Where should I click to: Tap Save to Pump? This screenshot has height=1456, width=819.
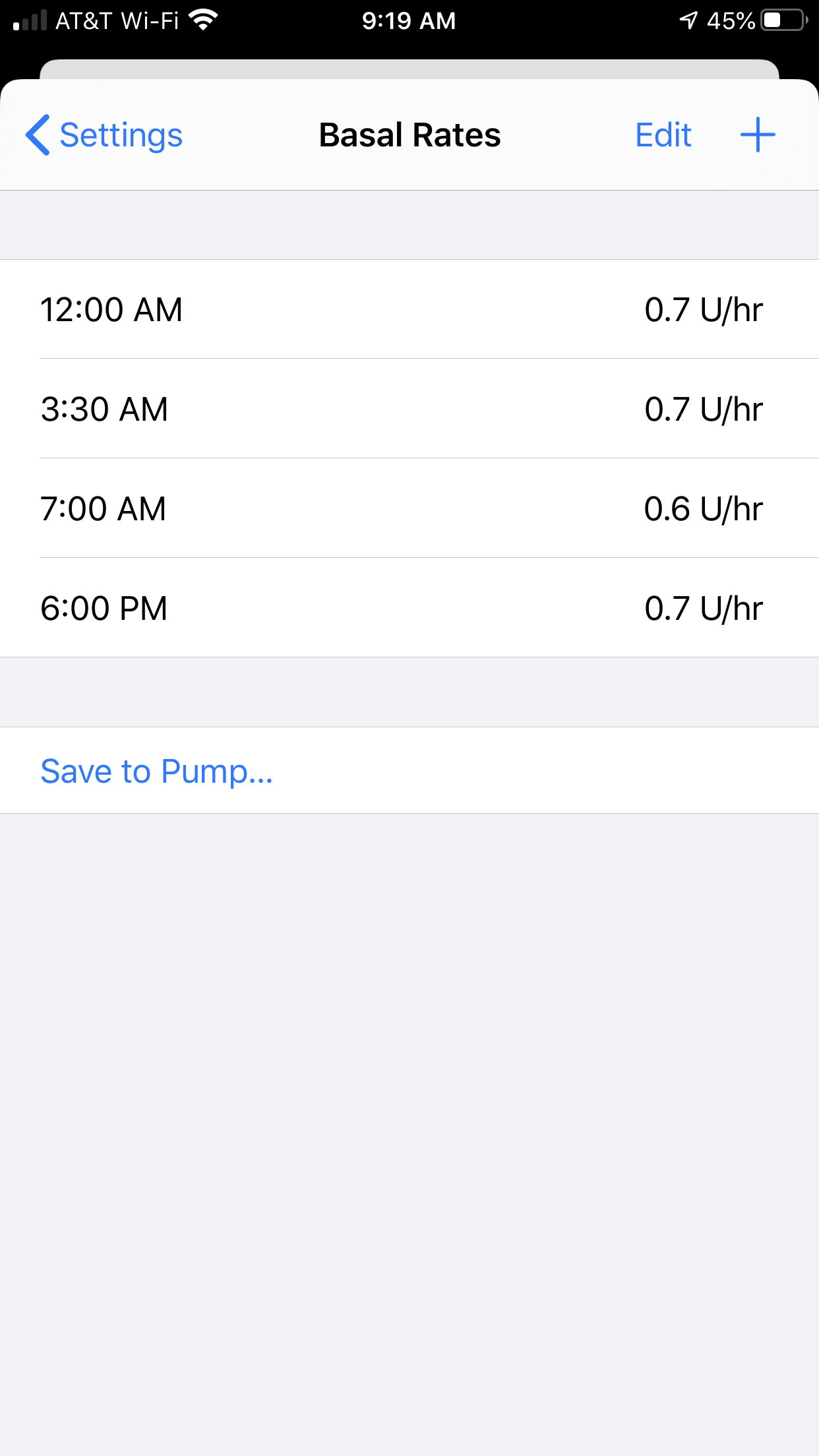(157, 771)
